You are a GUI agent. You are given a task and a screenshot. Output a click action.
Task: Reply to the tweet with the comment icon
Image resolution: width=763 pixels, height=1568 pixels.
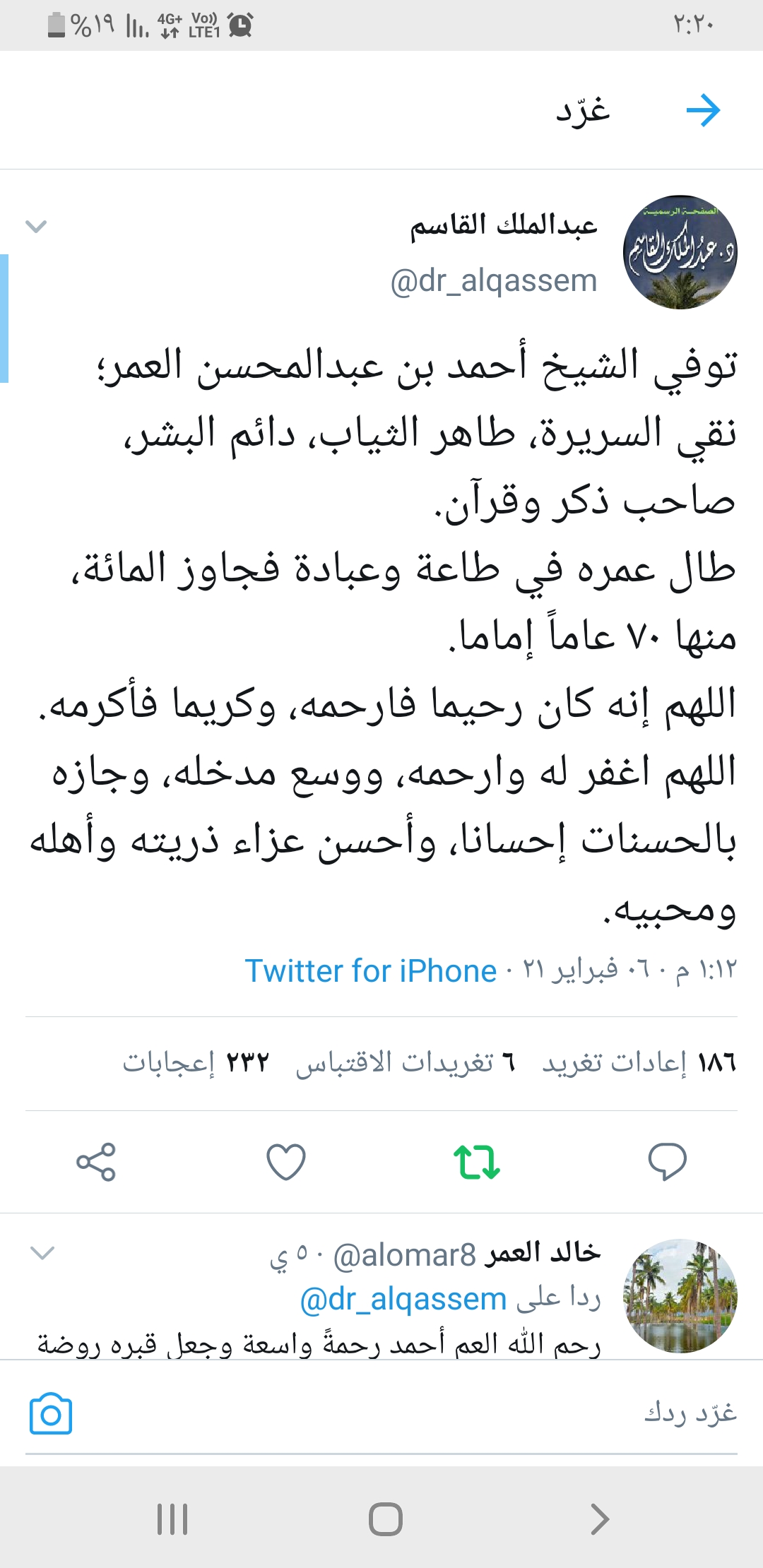667,1162
